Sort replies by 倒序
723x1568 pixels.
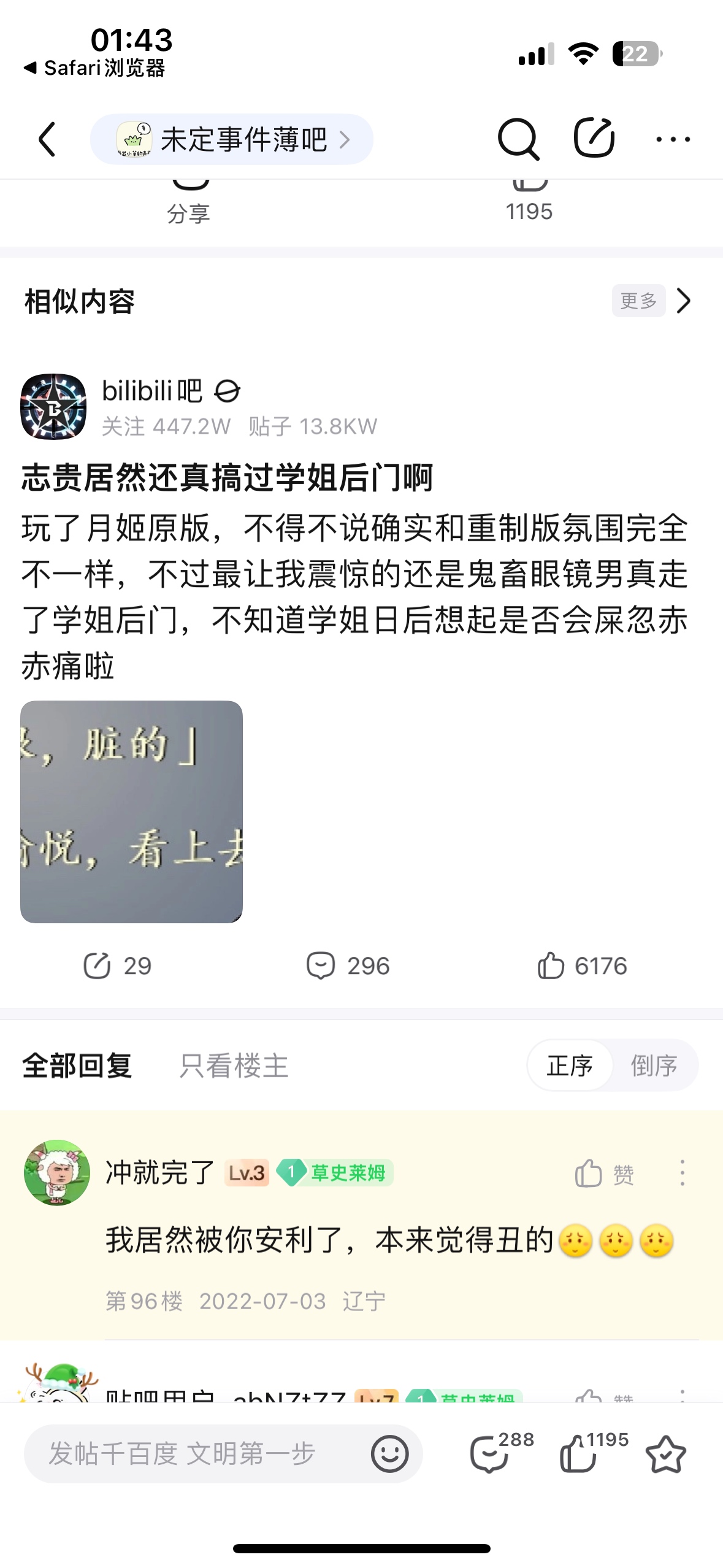654,1066
